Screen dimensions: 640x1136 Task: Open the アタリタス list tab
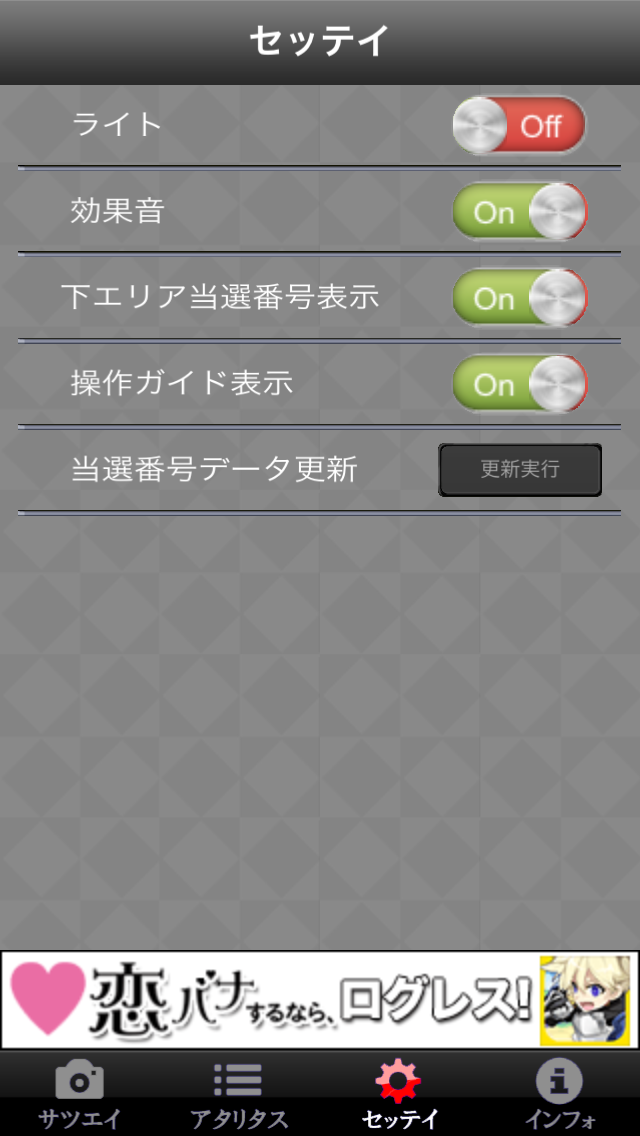(239, 1094)
